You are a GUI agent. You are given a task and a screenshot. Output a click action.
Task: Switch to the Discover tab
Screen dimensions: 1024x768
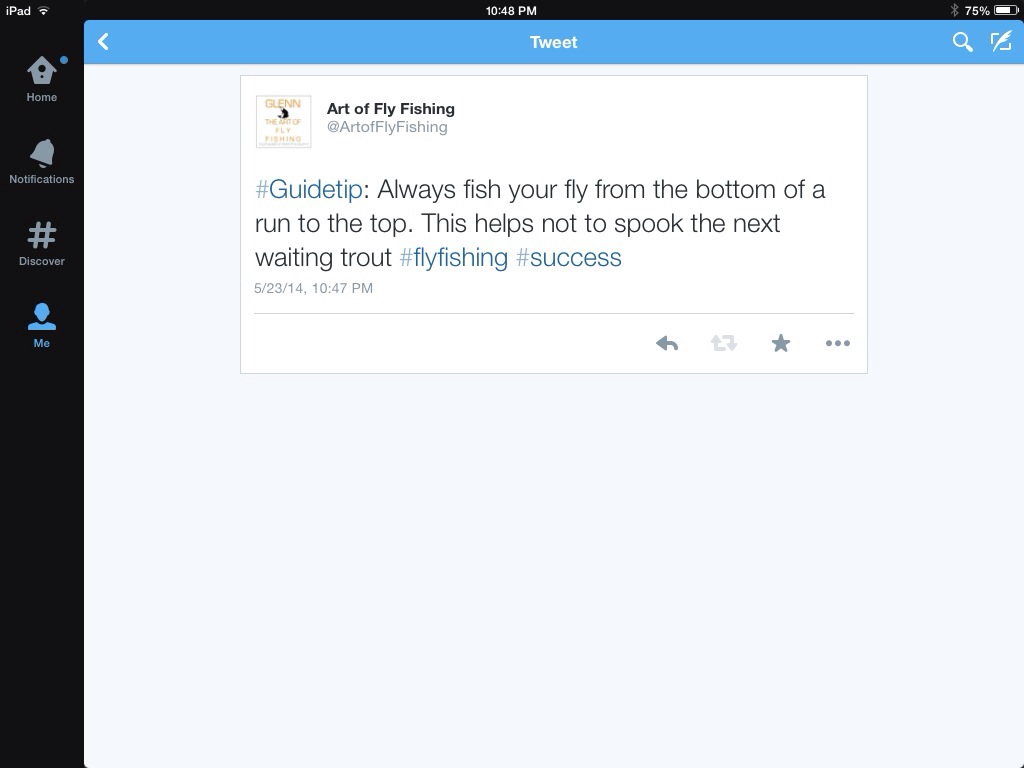[x=42, y=243]
